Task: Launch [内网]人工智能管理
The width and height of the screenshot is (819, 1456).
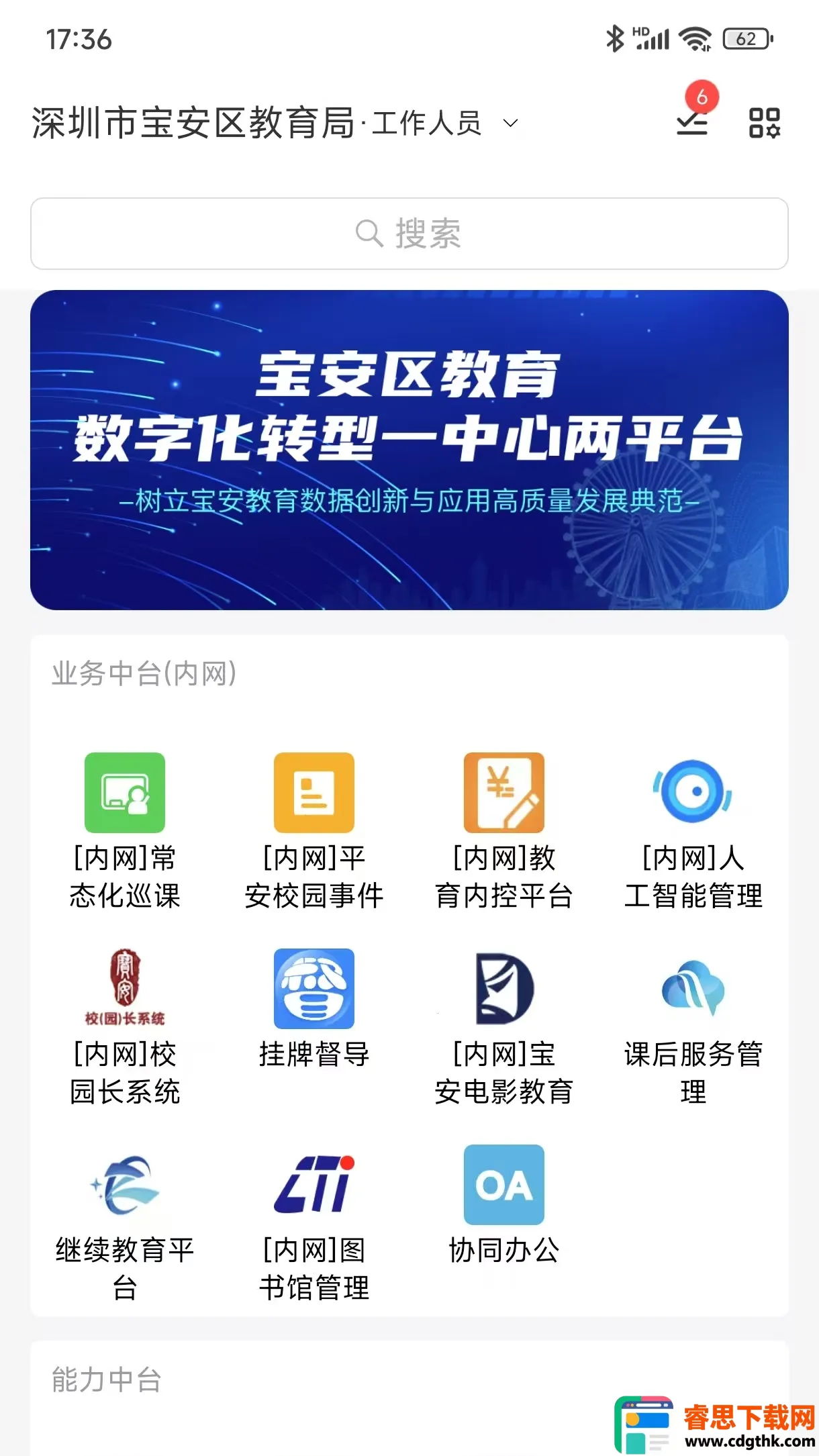Action: click(693, 793)
